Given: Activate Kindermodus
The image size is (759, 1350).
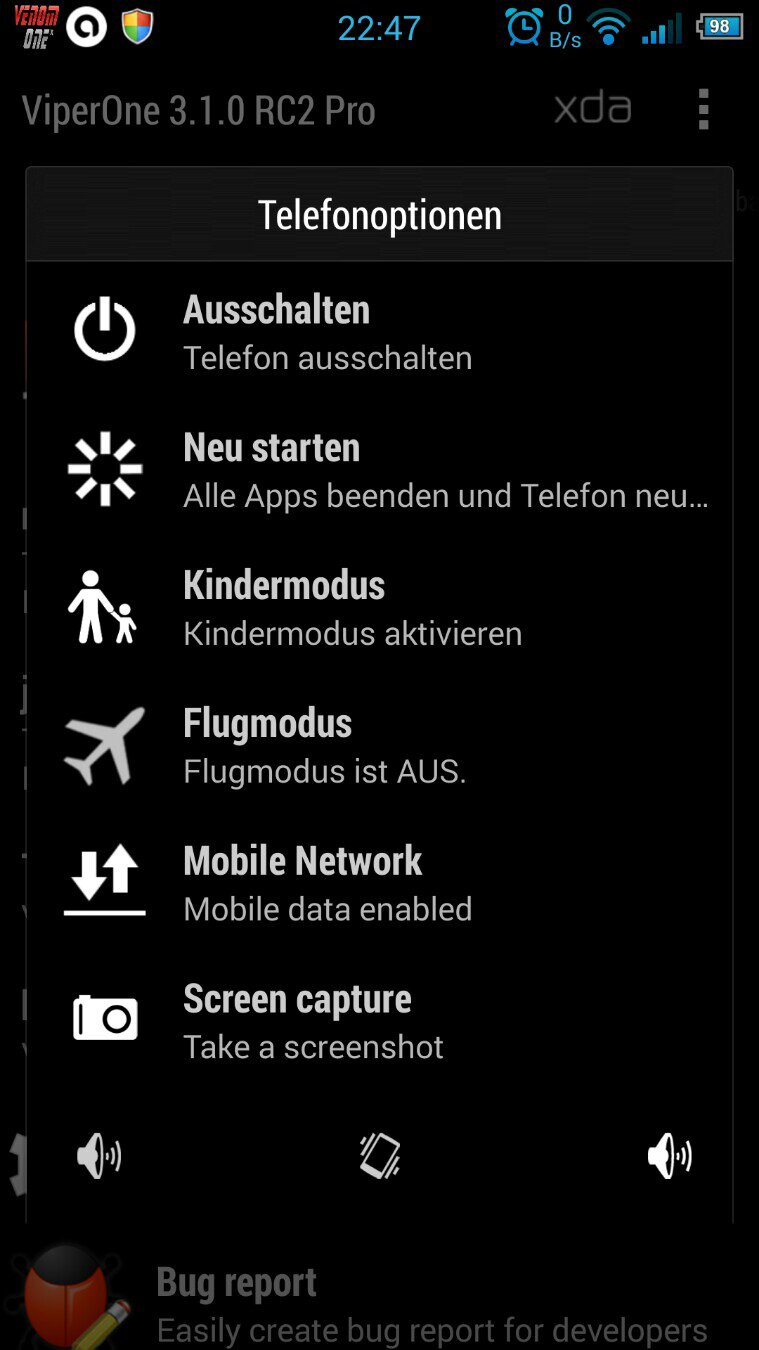Looking at the screenshot, I should [379, 607].
